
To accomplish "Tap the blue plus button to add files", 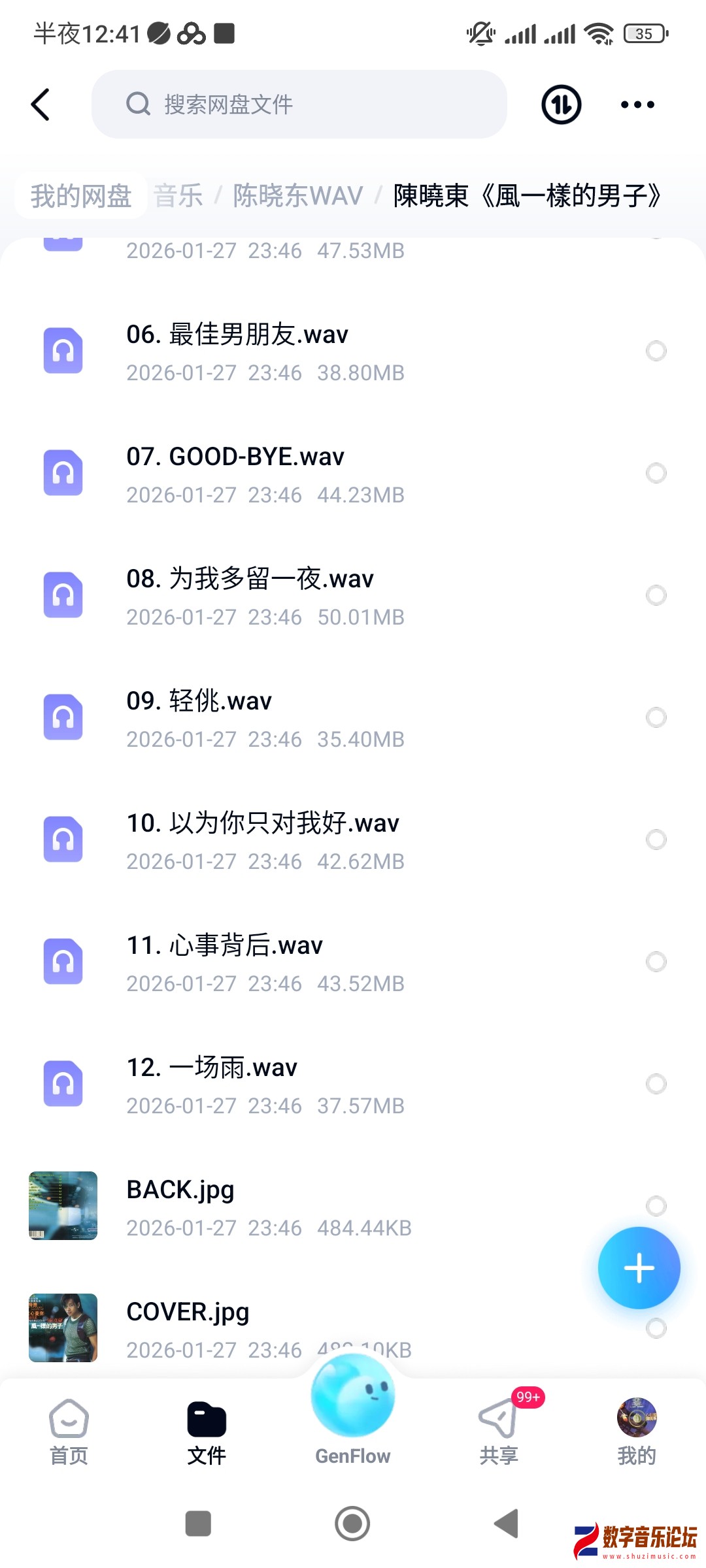I will pyautogui.click(x=639, y=1266).
